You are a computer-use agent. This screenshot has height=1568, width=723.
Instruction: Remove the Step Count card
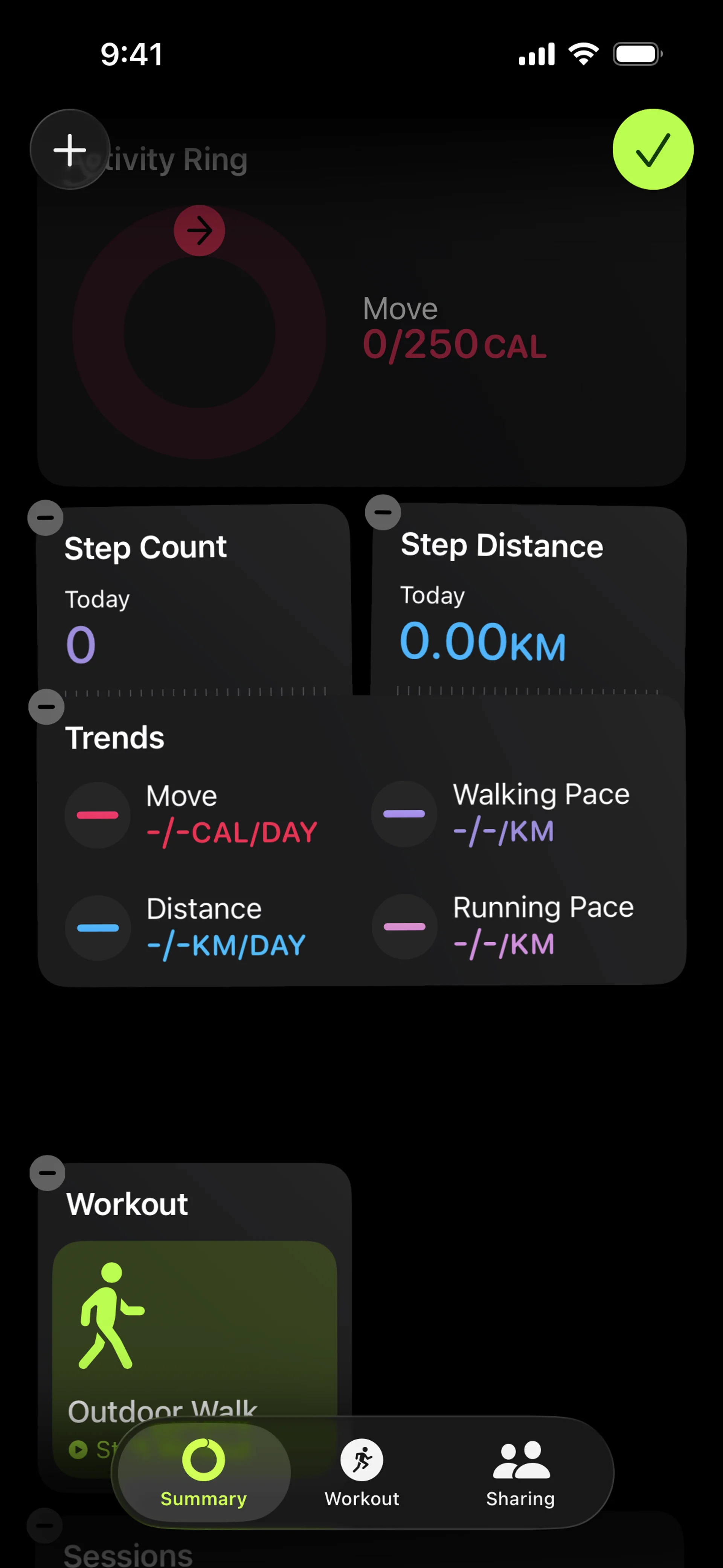(46, 518)
